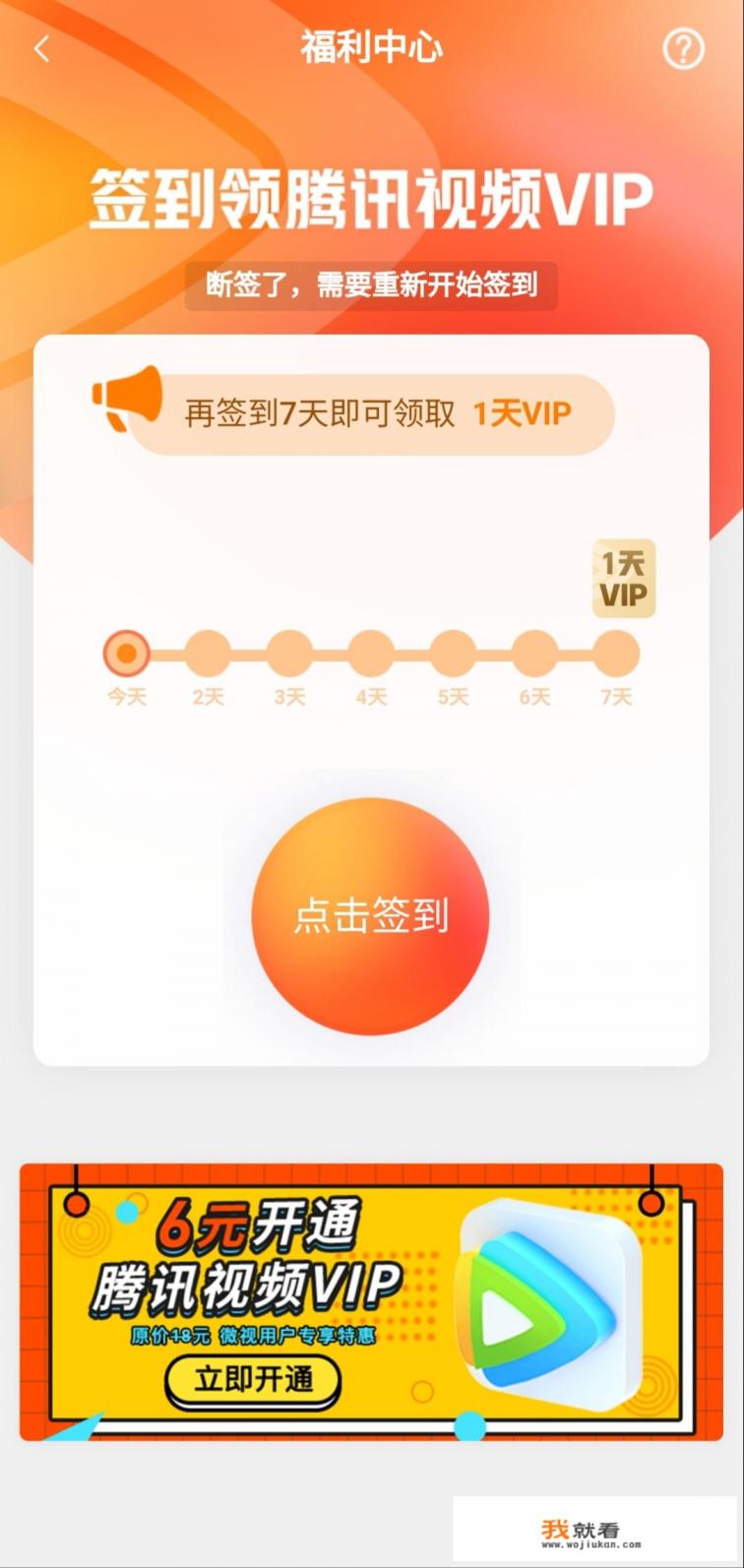The height and width of the screenshot is (1568, 744).
Task: Tap 立即开通 on the VIP banner
Action: pos(253,1380)
